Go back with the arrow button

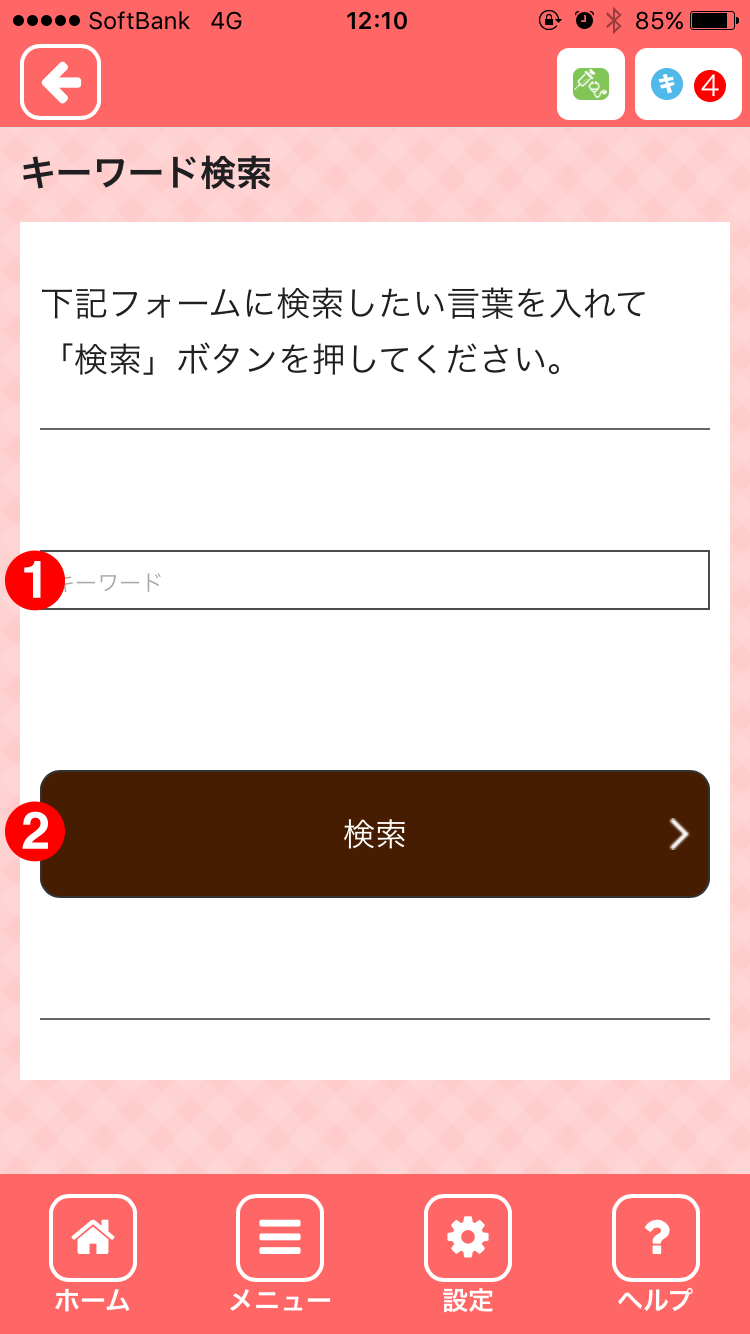coord(61,83)
